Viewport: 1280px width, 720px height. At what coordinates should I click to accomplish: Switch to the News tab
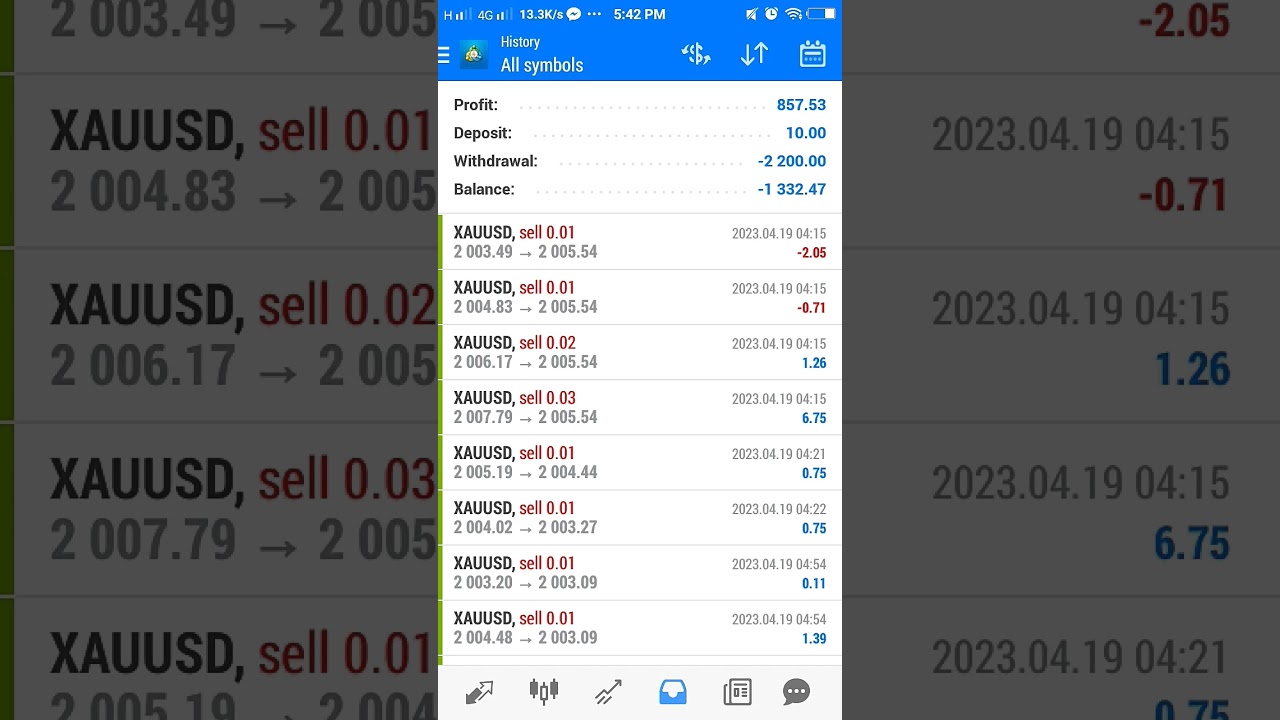[x=737, y=691]
